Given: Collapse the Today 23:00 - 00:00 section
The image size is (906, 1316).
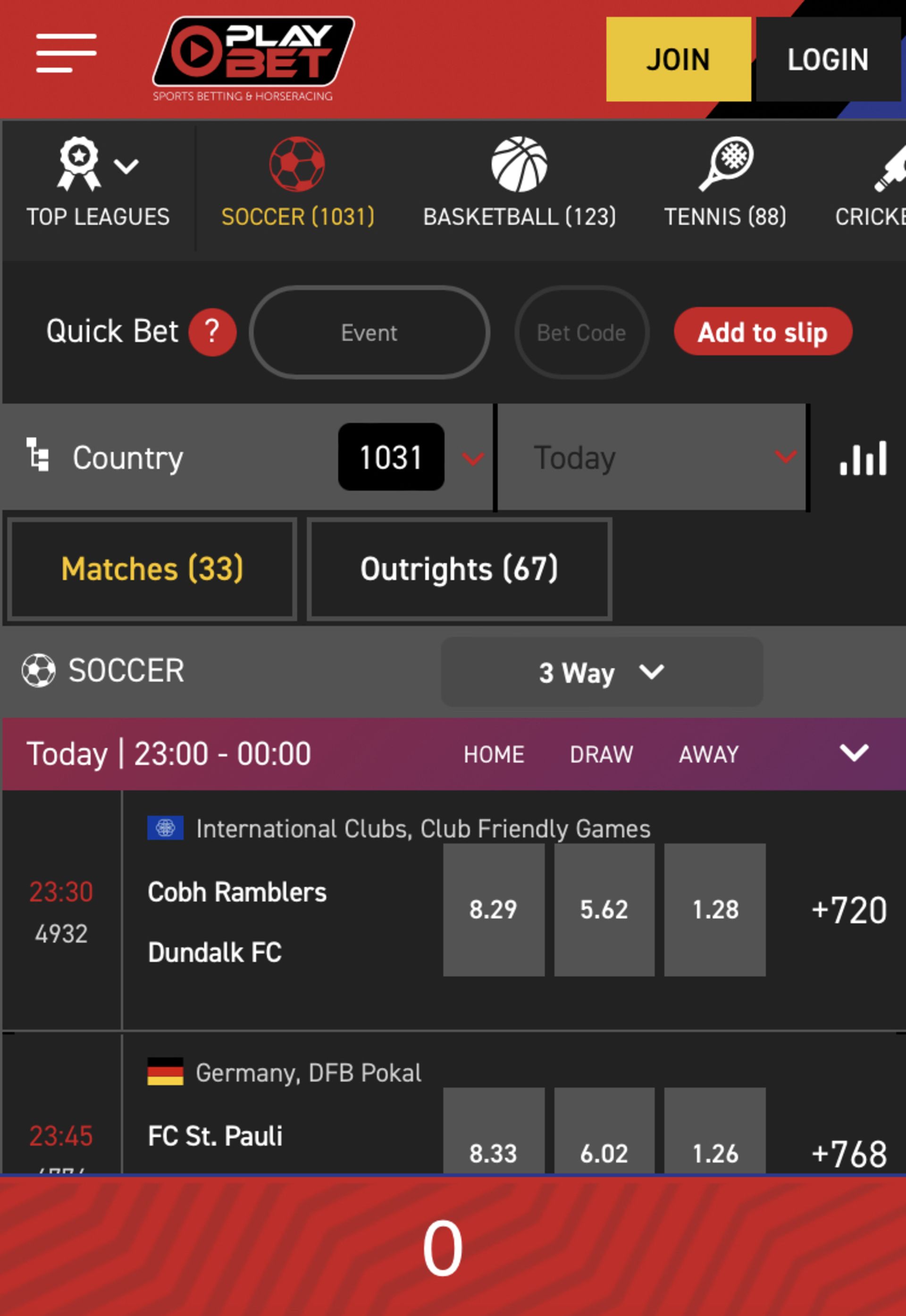Looking at the screenshot, I should pos(853,753).
